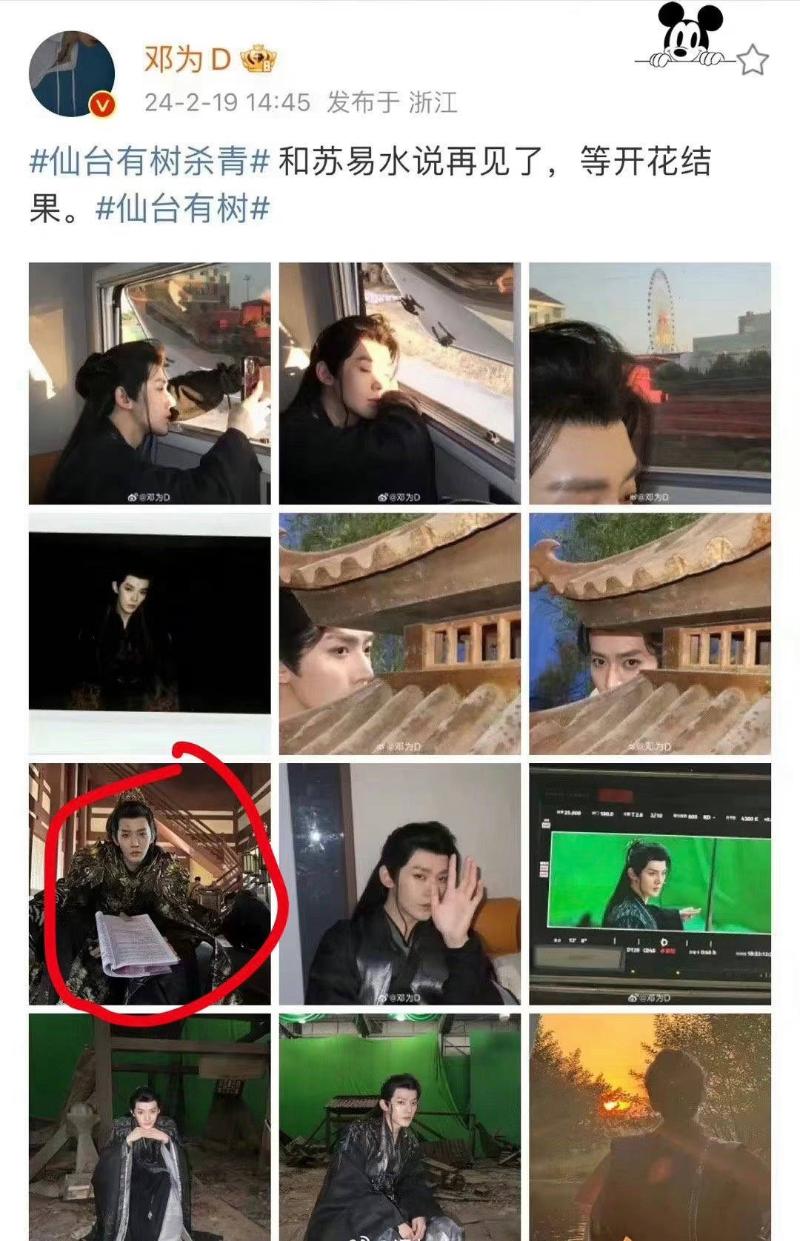Screen dimensions: 800x1241
Task: View the photo of hand covering face
Action: (400, 884)
